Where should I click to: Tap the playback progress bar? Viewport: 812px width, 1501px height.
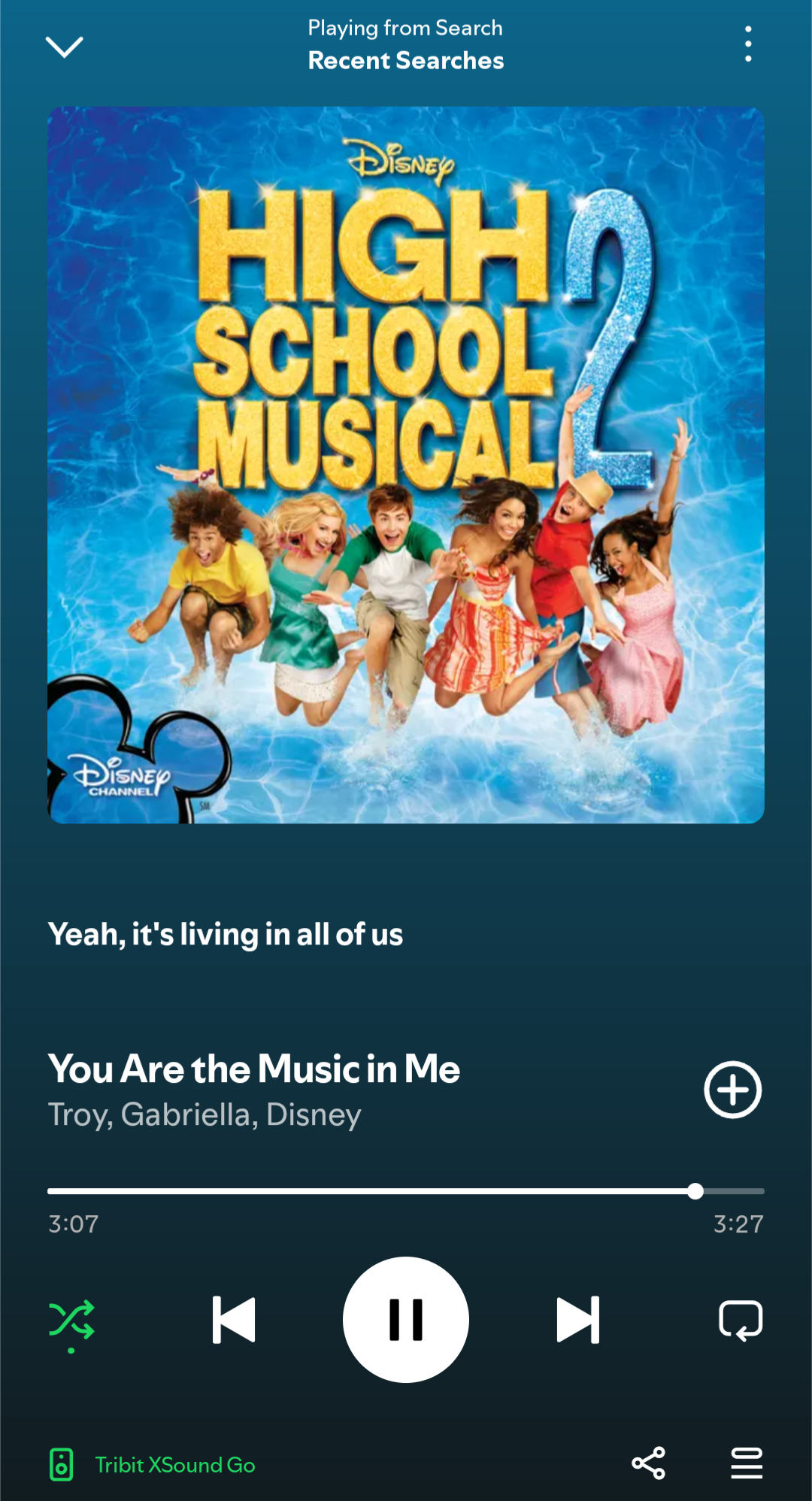pyautogui.click(x=406, y=1191)
